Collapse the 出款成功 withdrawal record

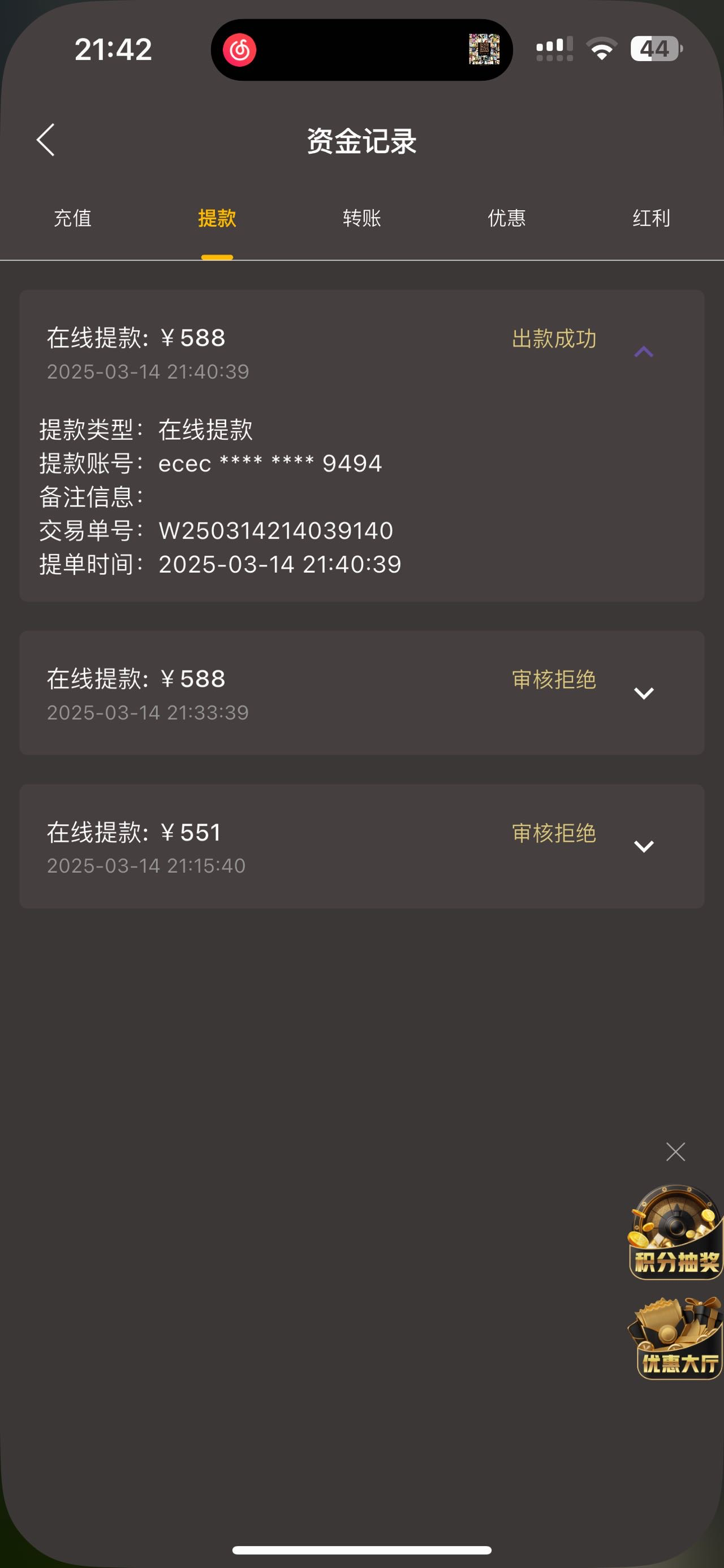point(644,352)
